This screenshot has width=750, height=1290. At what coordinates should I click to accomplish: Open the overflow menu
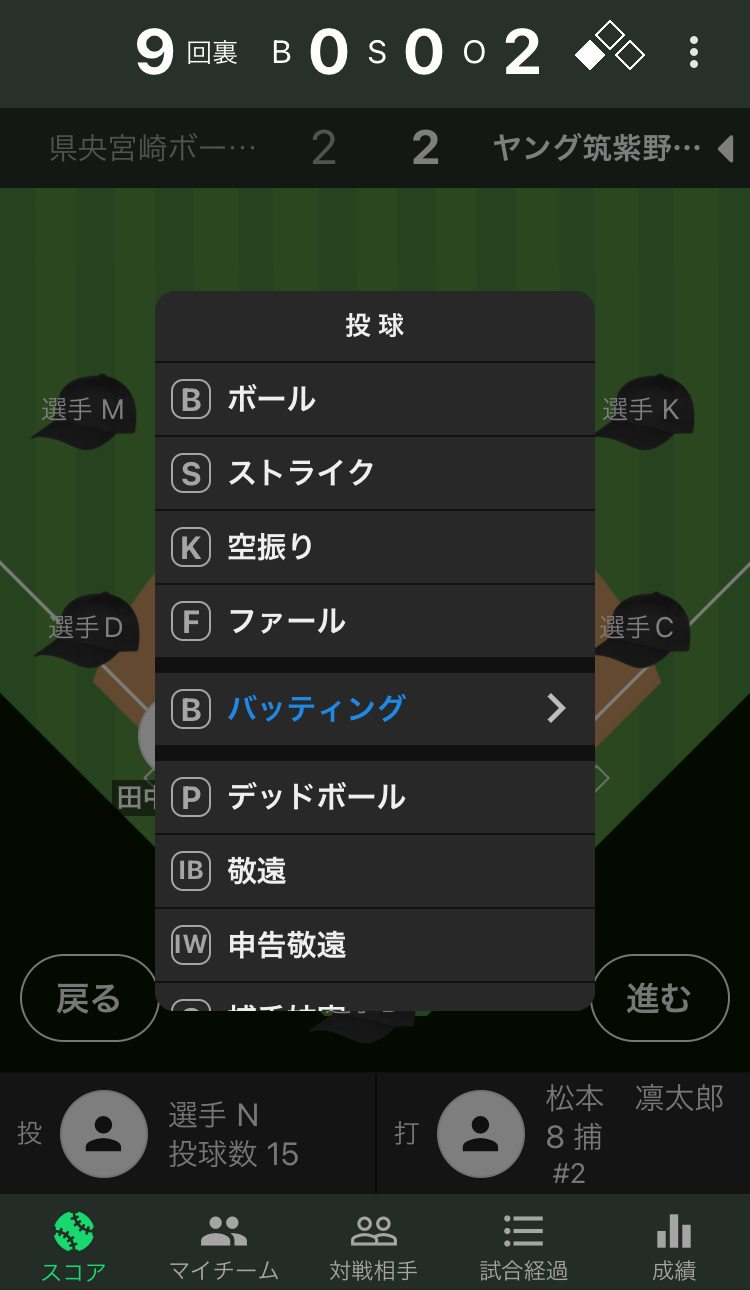pos(694,53)
